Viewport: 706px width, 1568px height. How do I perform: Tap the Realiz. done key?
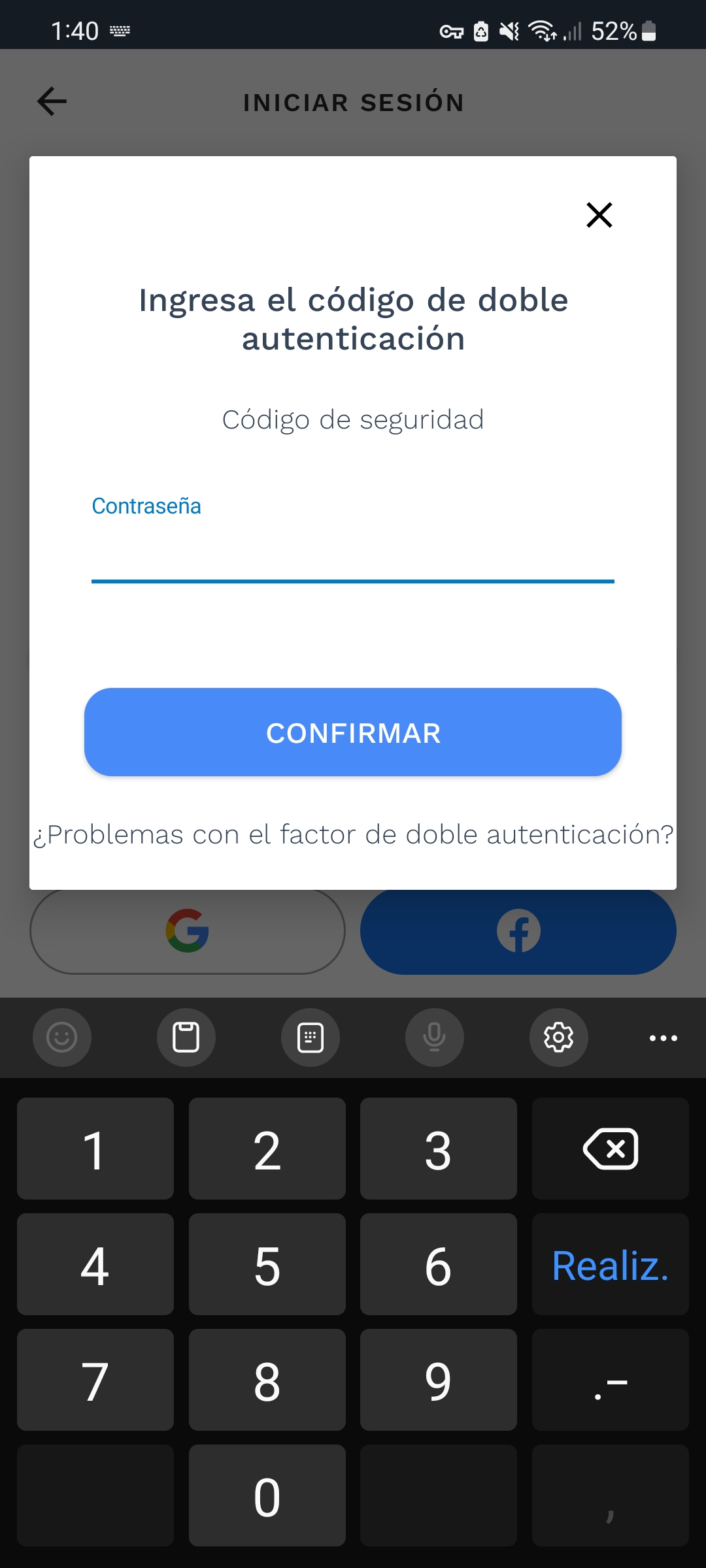coord(610,1265)
